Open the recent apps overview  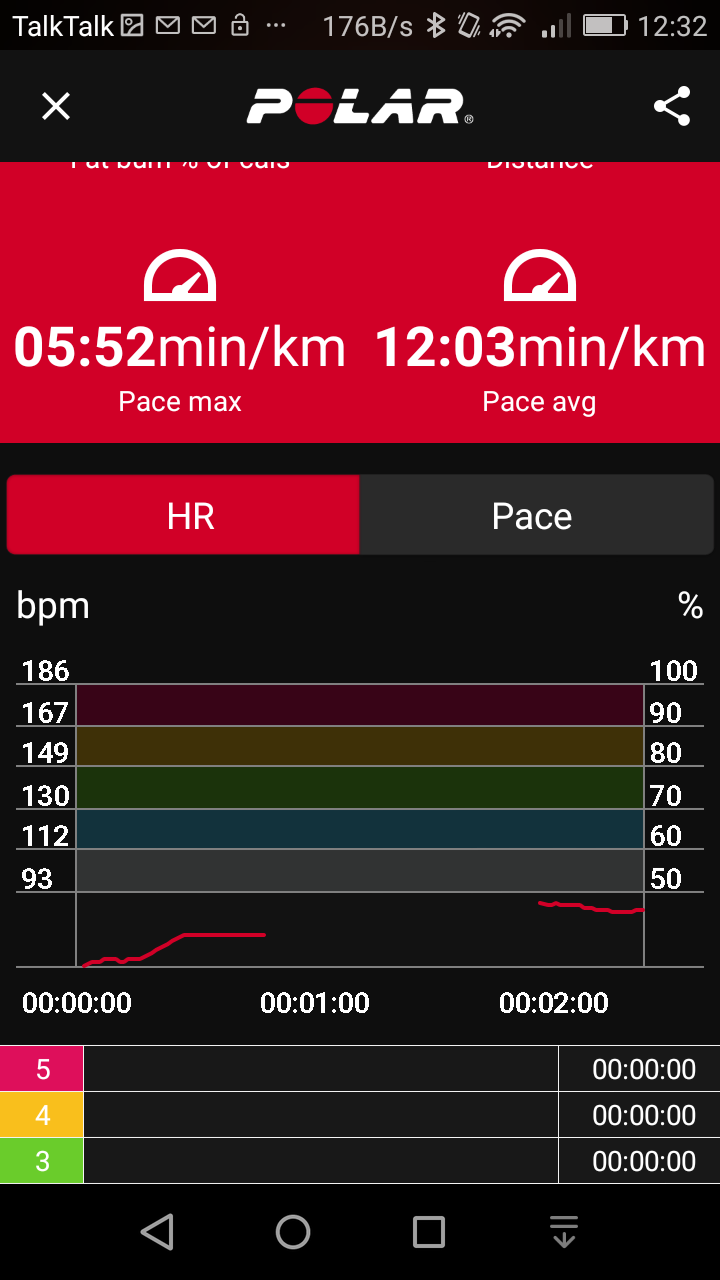click(429, 1232)
